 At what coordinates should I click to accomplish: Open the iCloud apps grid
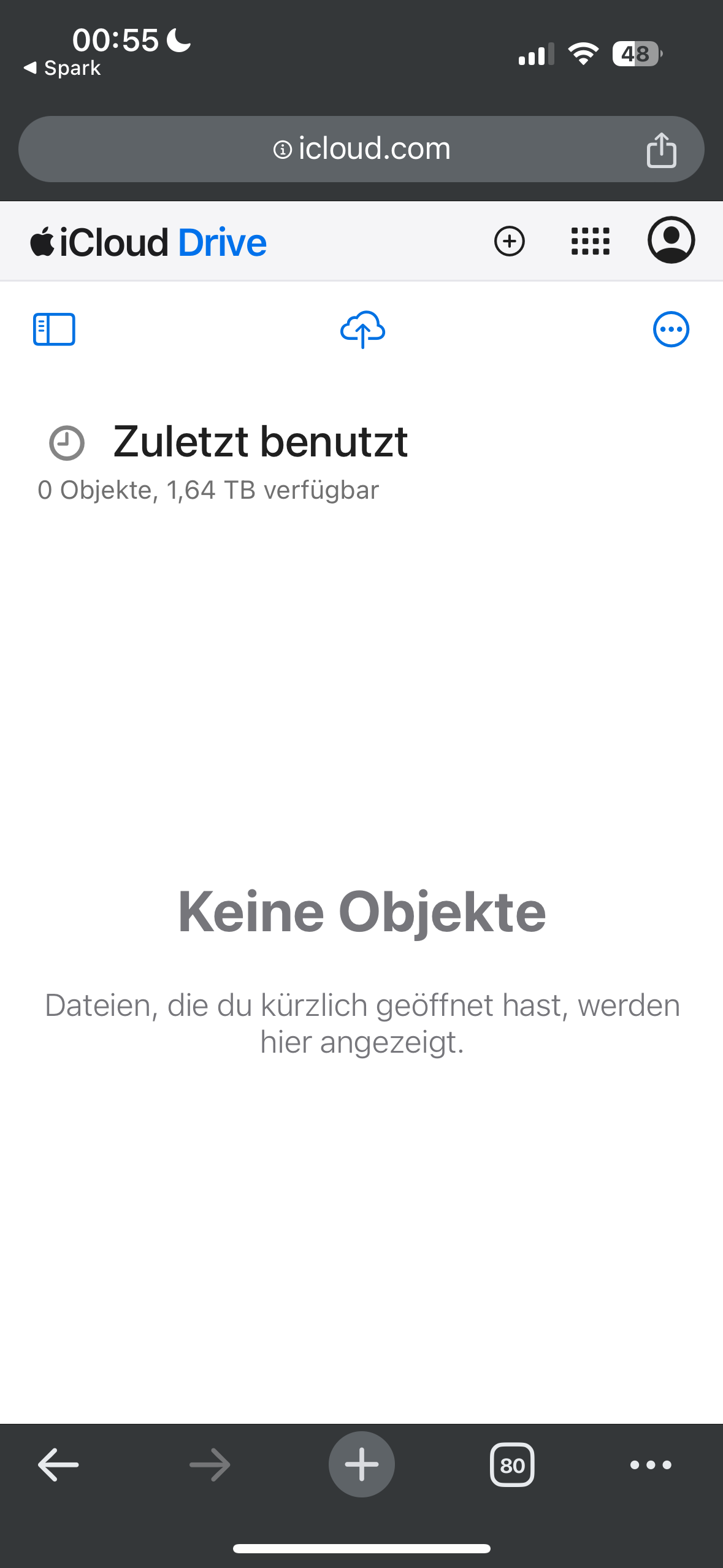click(590, 241)
